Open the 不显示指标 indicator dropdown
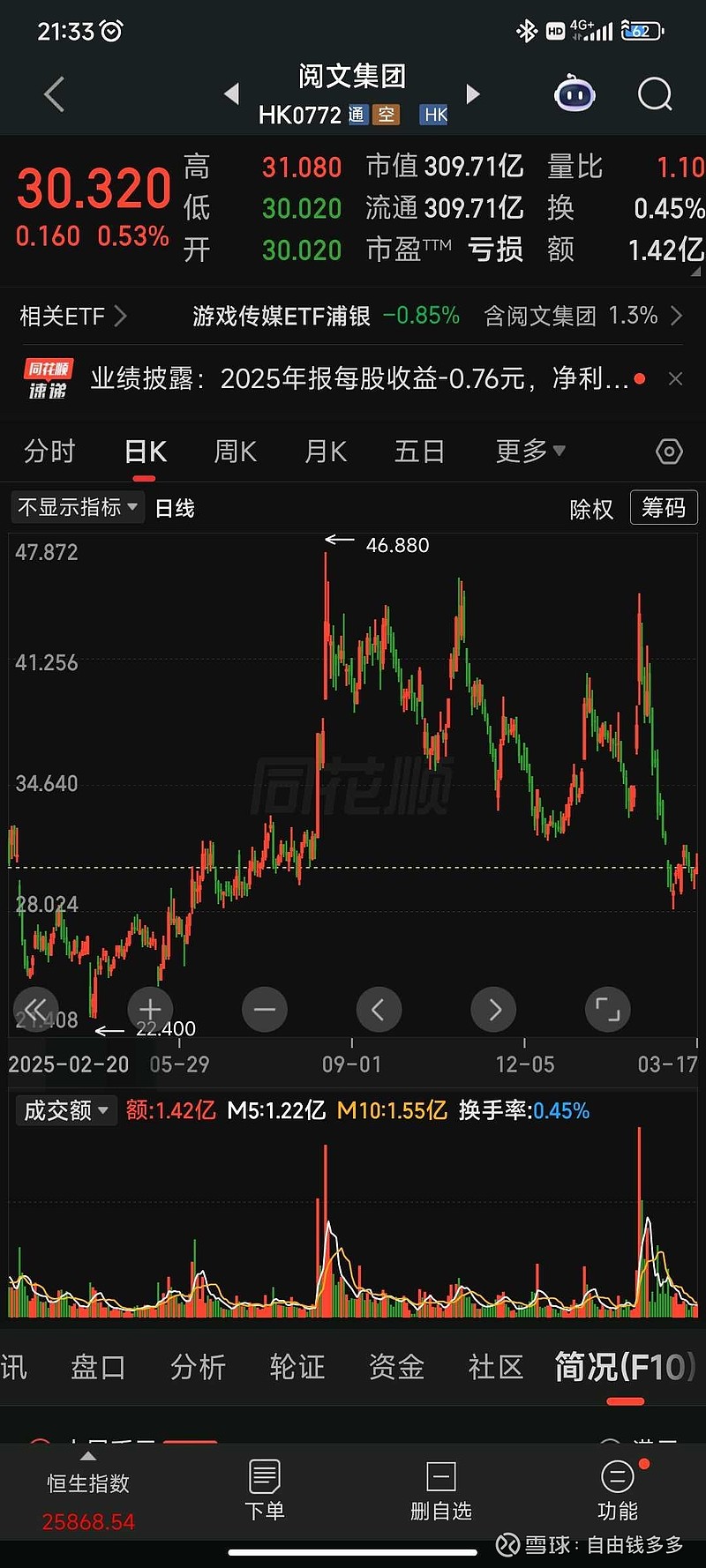 click(77, 507)
